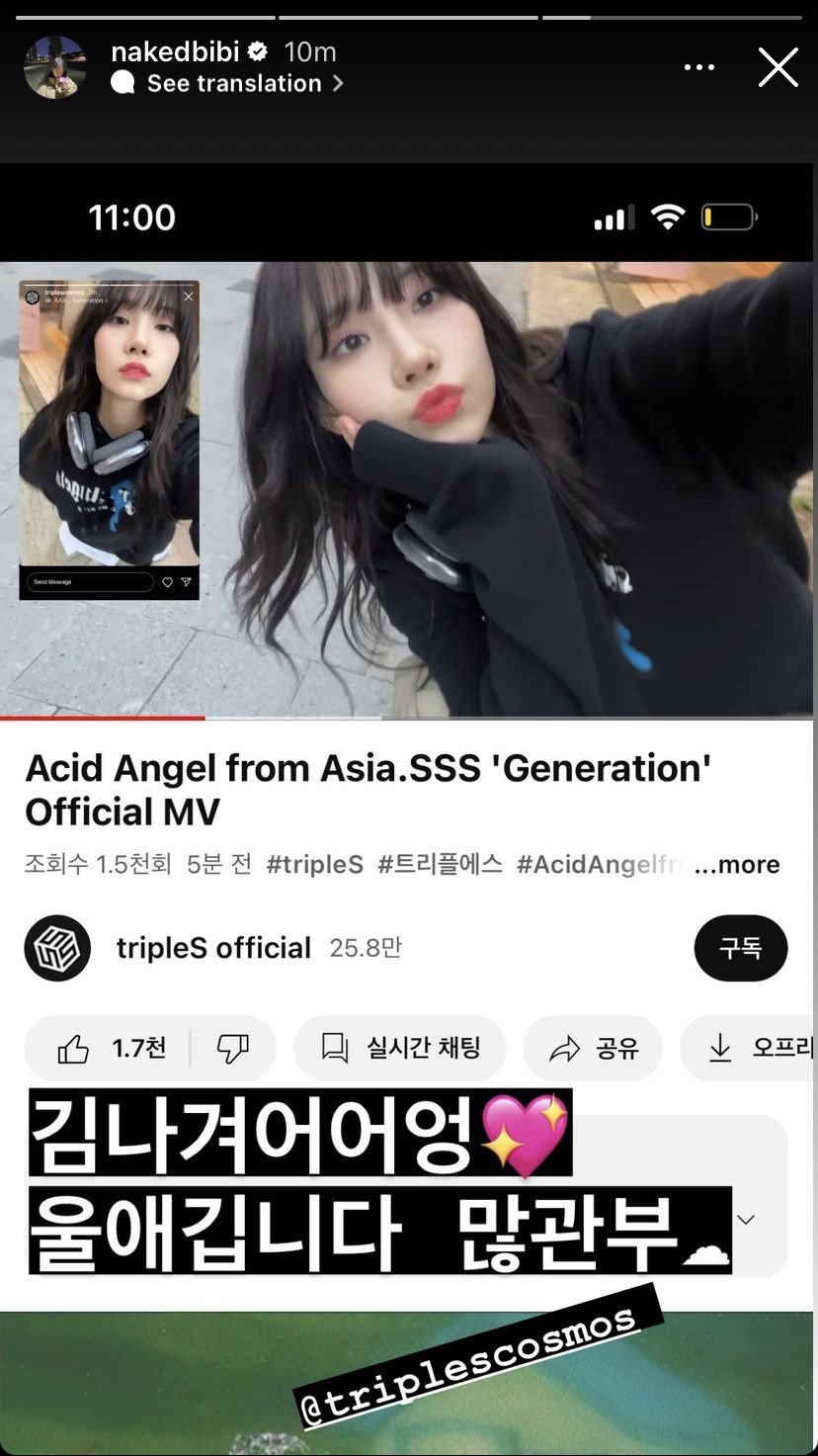
Task: Close the story viewer
Action: [x=777, y=67]
